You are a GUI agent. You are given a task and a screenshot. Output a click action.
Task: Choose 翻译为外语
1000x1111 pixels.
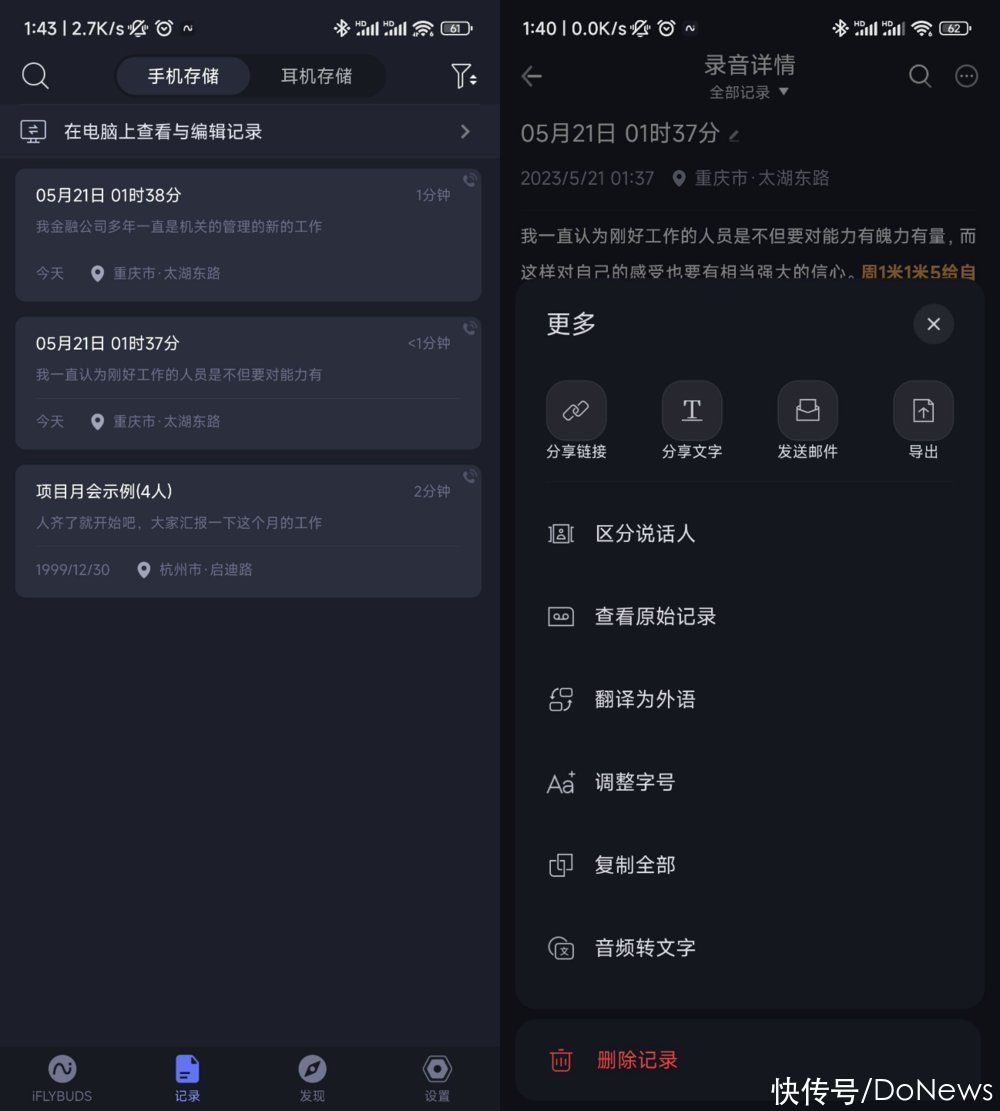point(645,700)
